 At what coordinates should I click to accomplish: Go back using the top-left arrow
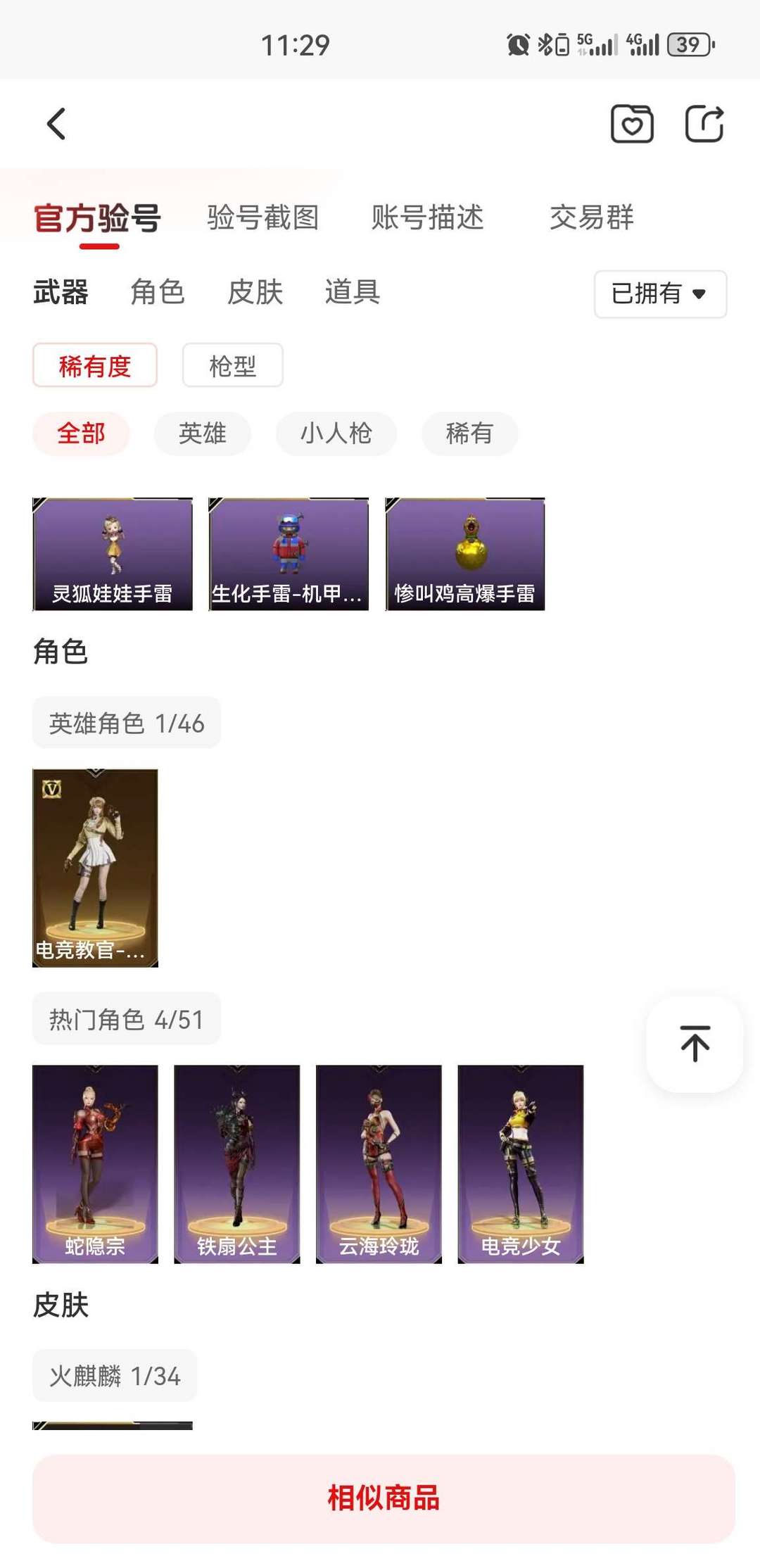pyautogui.click(x=56, y=124)
